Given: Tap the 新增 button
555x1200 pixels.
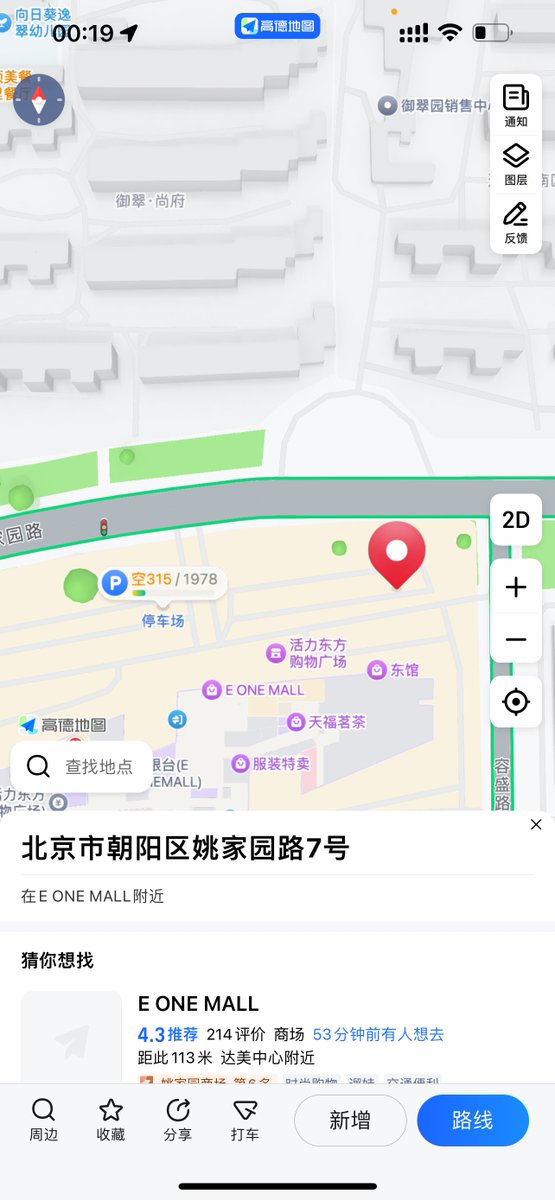Looking at the screenshot, I should tap(350, 1120).
